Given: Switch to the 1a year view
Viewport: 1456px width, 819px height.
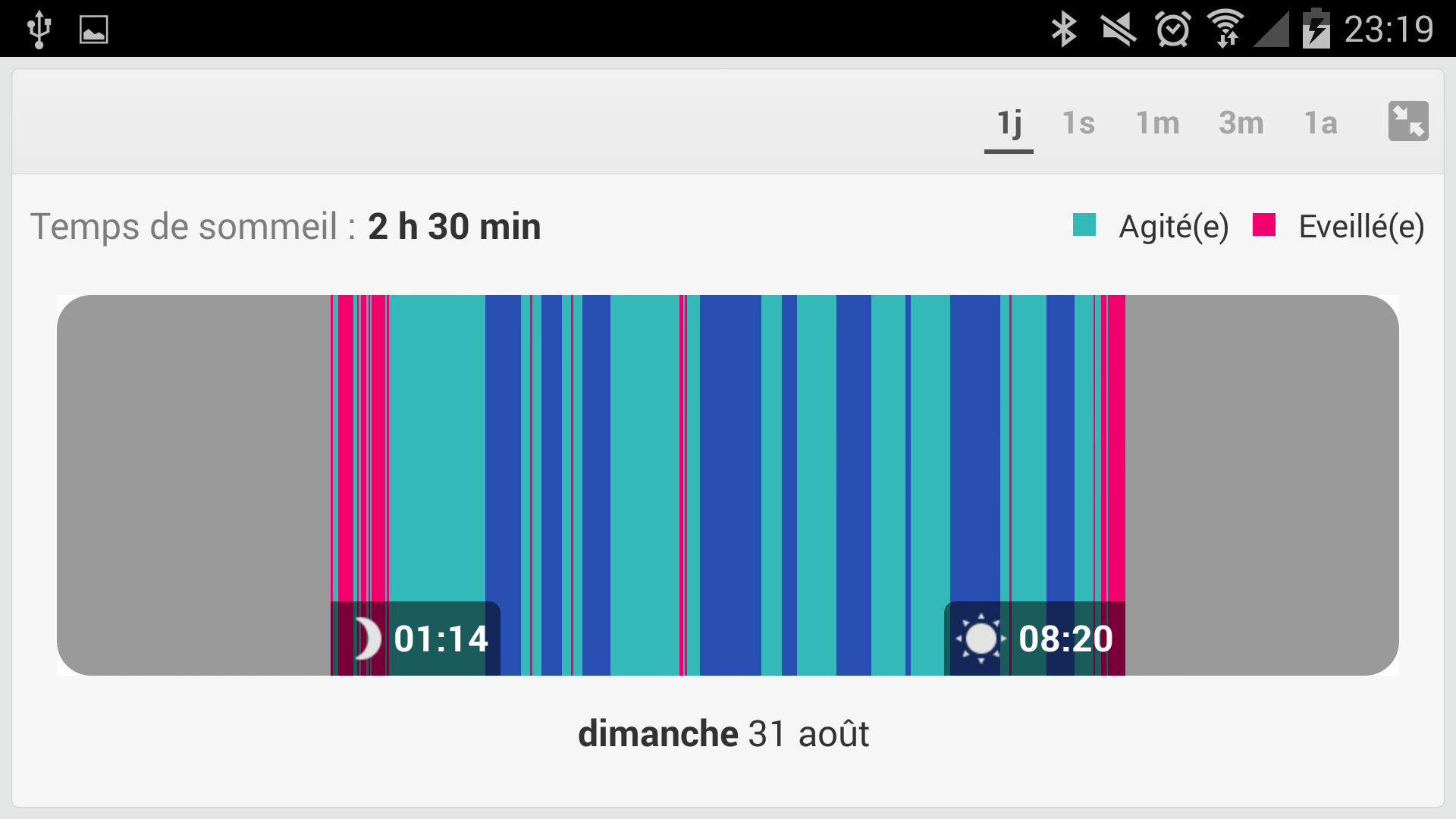Looking at the screenshot, I should pyautogui.click(x=1320, y=123).
